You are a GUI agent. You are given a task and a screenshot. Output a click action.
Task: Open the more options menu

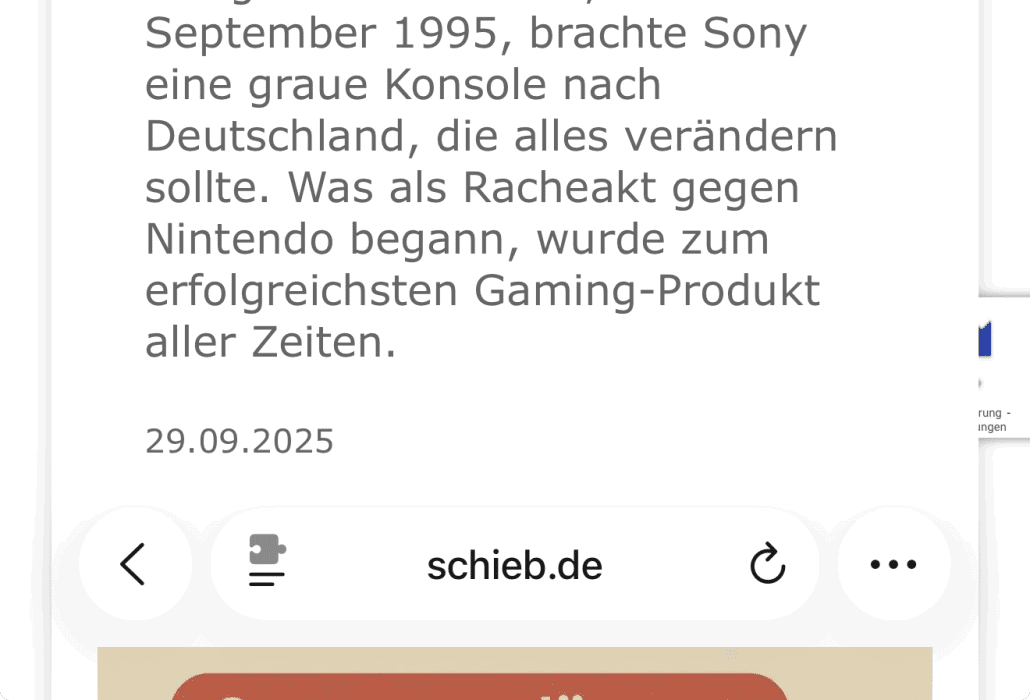pos(893,564)
